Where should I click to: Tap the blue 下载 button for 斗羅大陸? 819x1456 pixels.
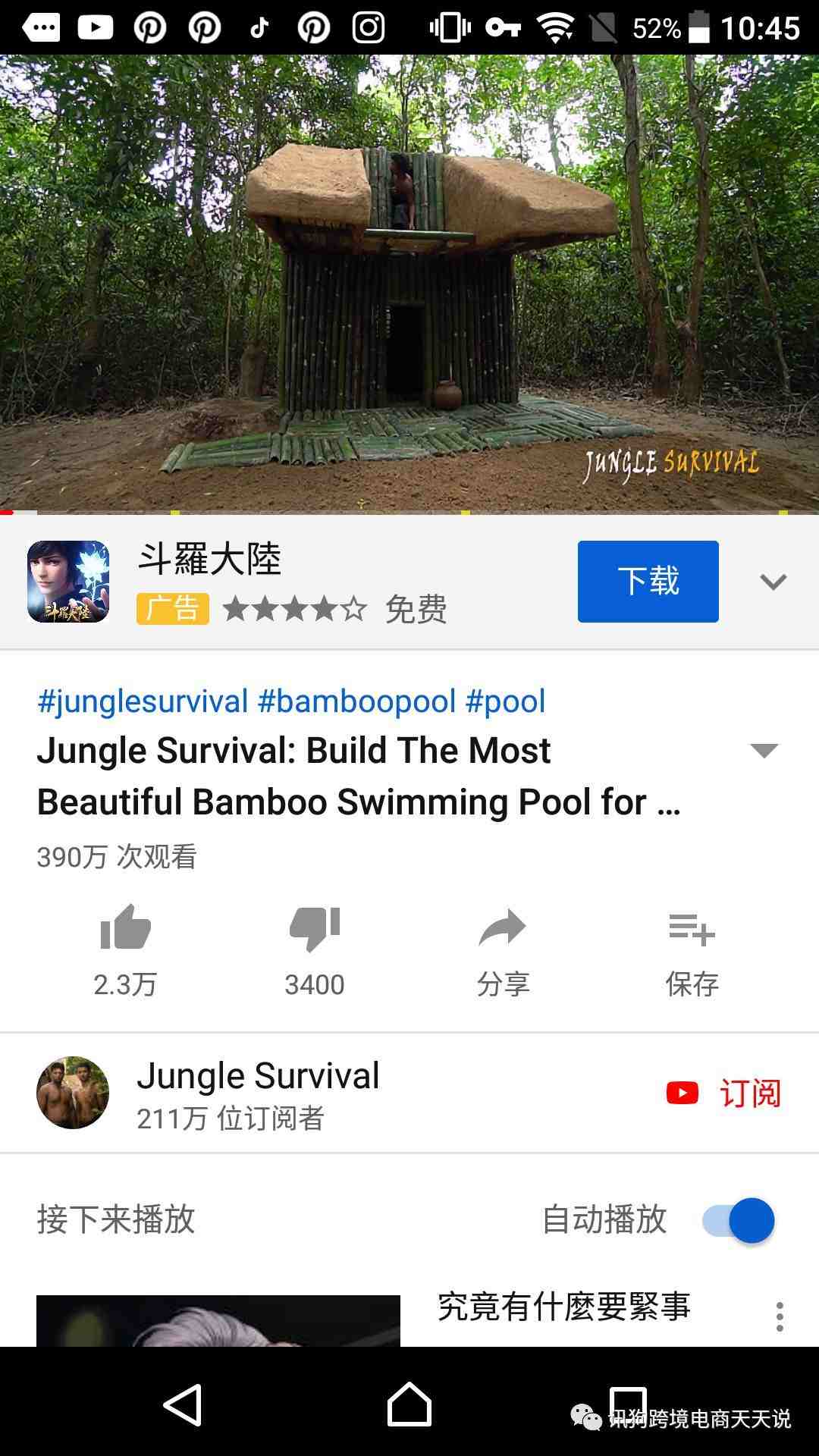pyautogui.click(x=648, y=582)
